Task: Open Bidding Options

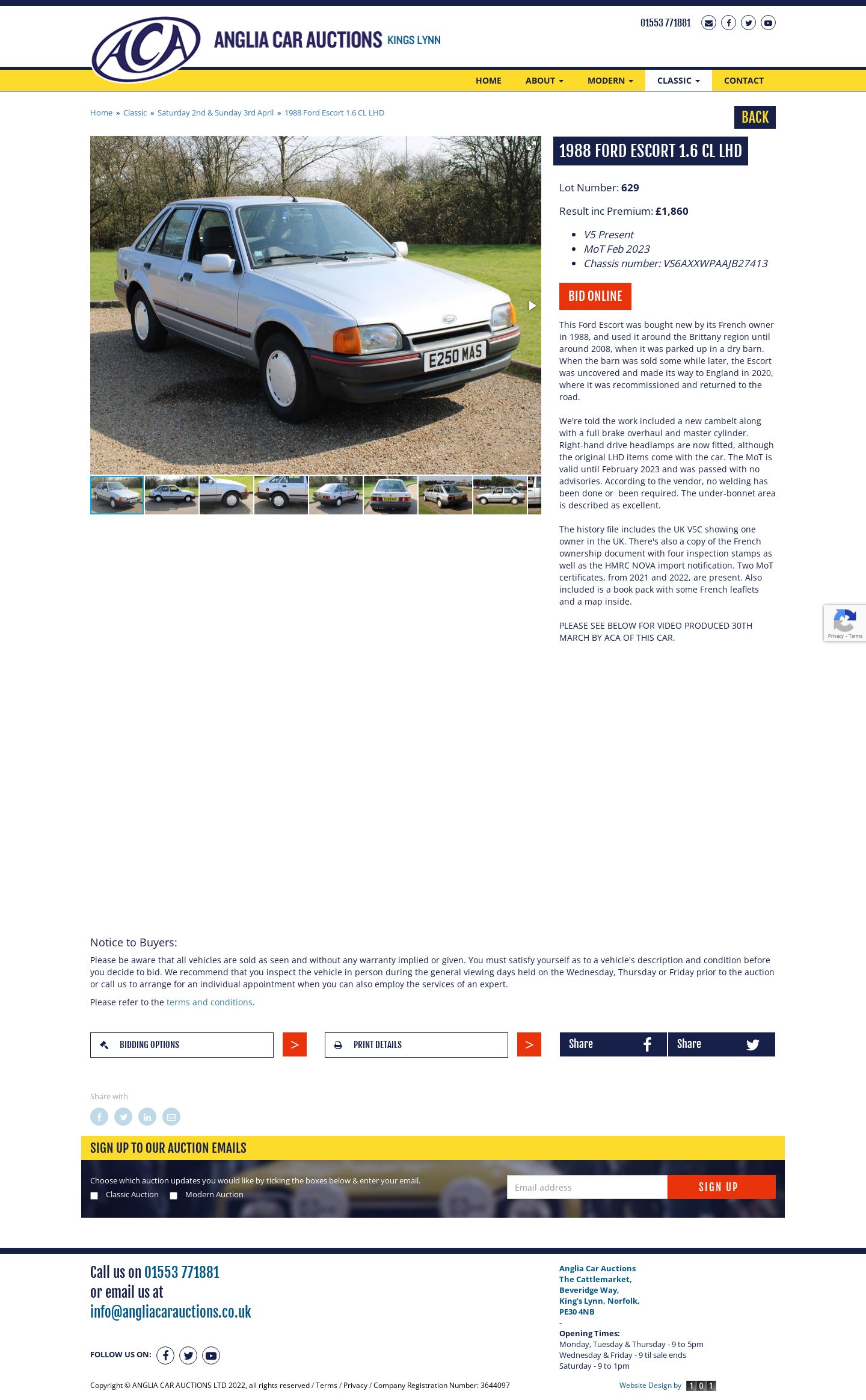Action: tap(182, 1045)
